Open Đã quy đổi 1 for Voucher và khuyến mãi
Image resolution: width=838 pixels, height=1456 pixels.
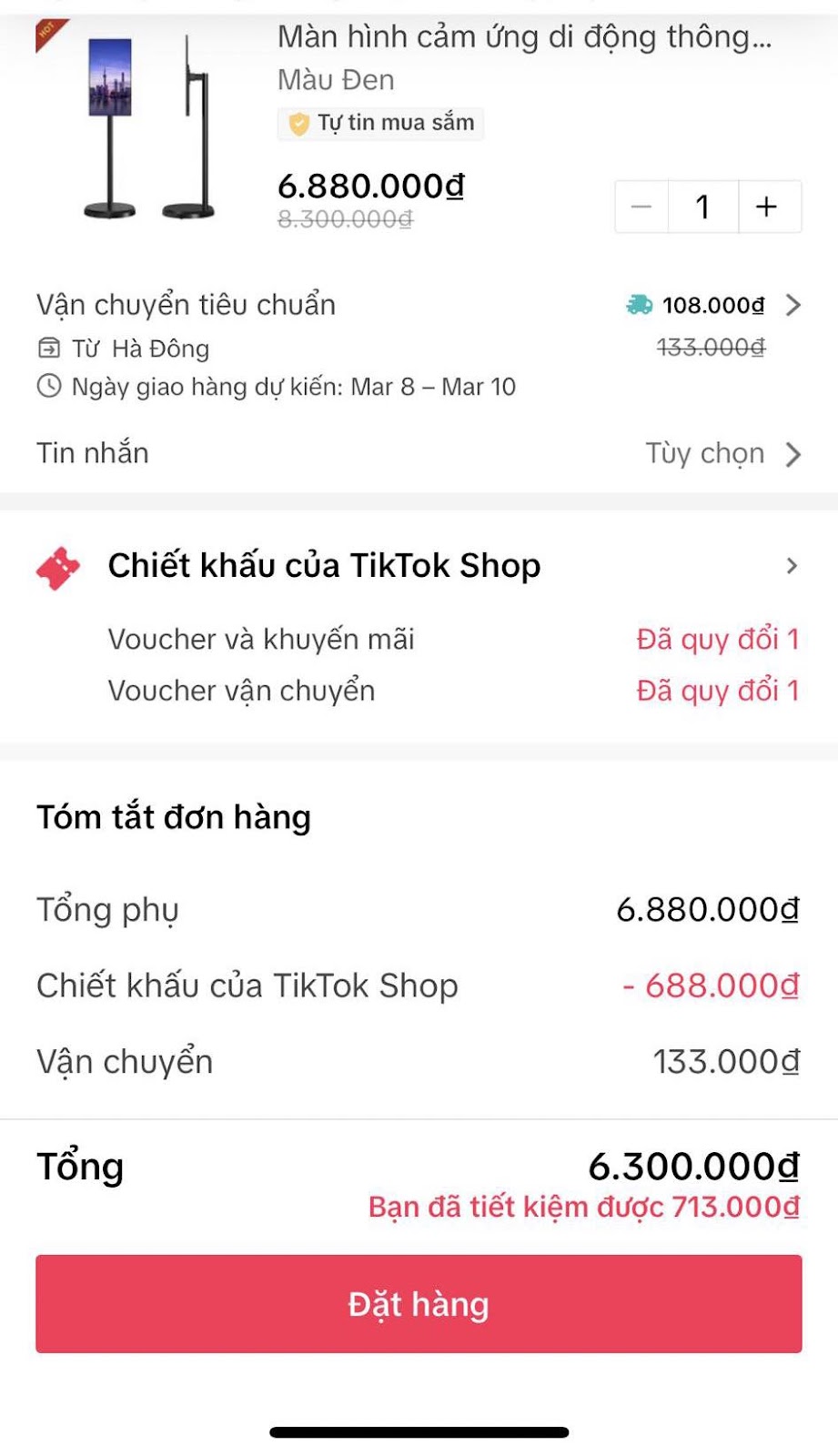pos(718,640)
